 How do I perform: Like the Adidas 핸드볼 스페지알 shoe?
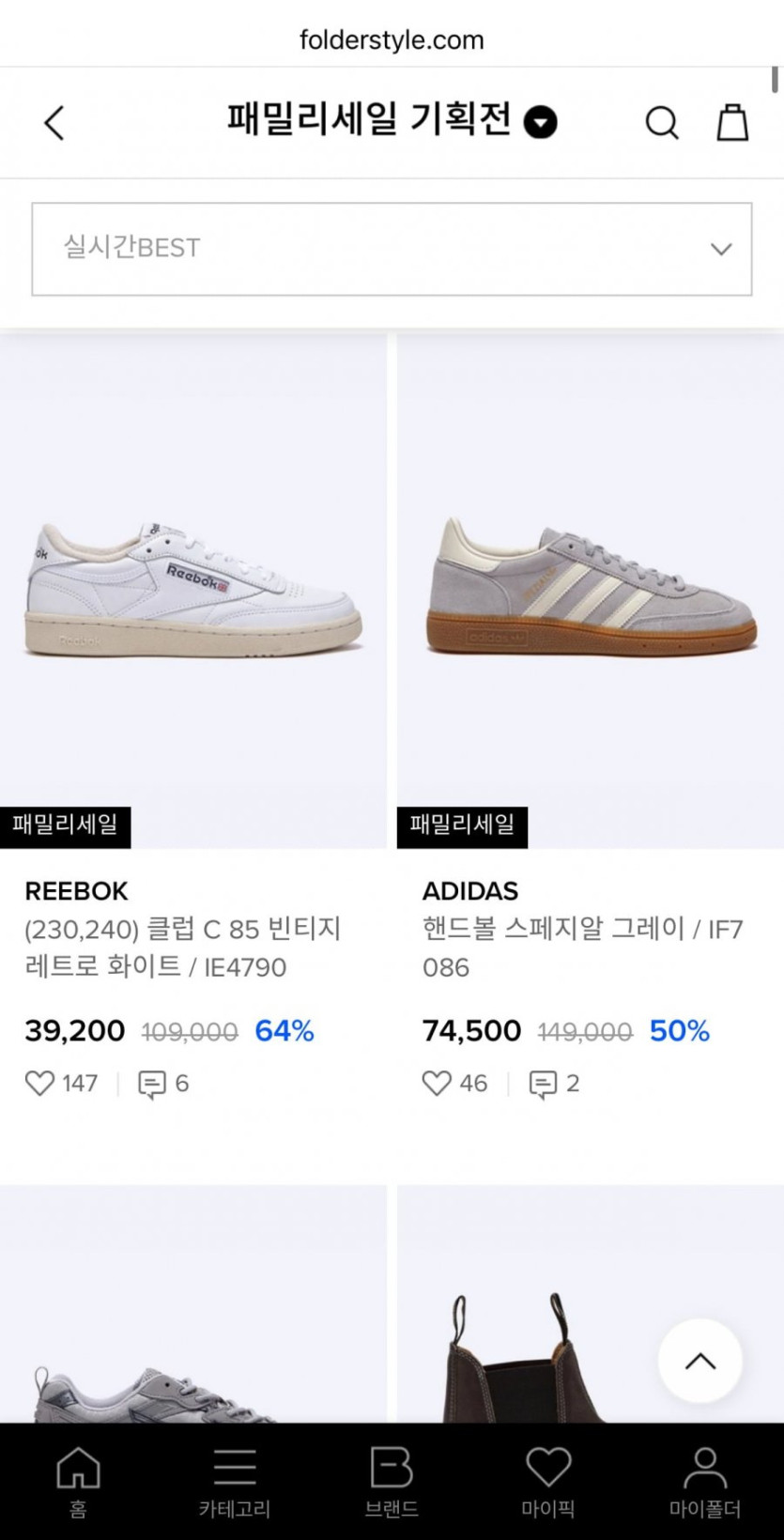437,1084
